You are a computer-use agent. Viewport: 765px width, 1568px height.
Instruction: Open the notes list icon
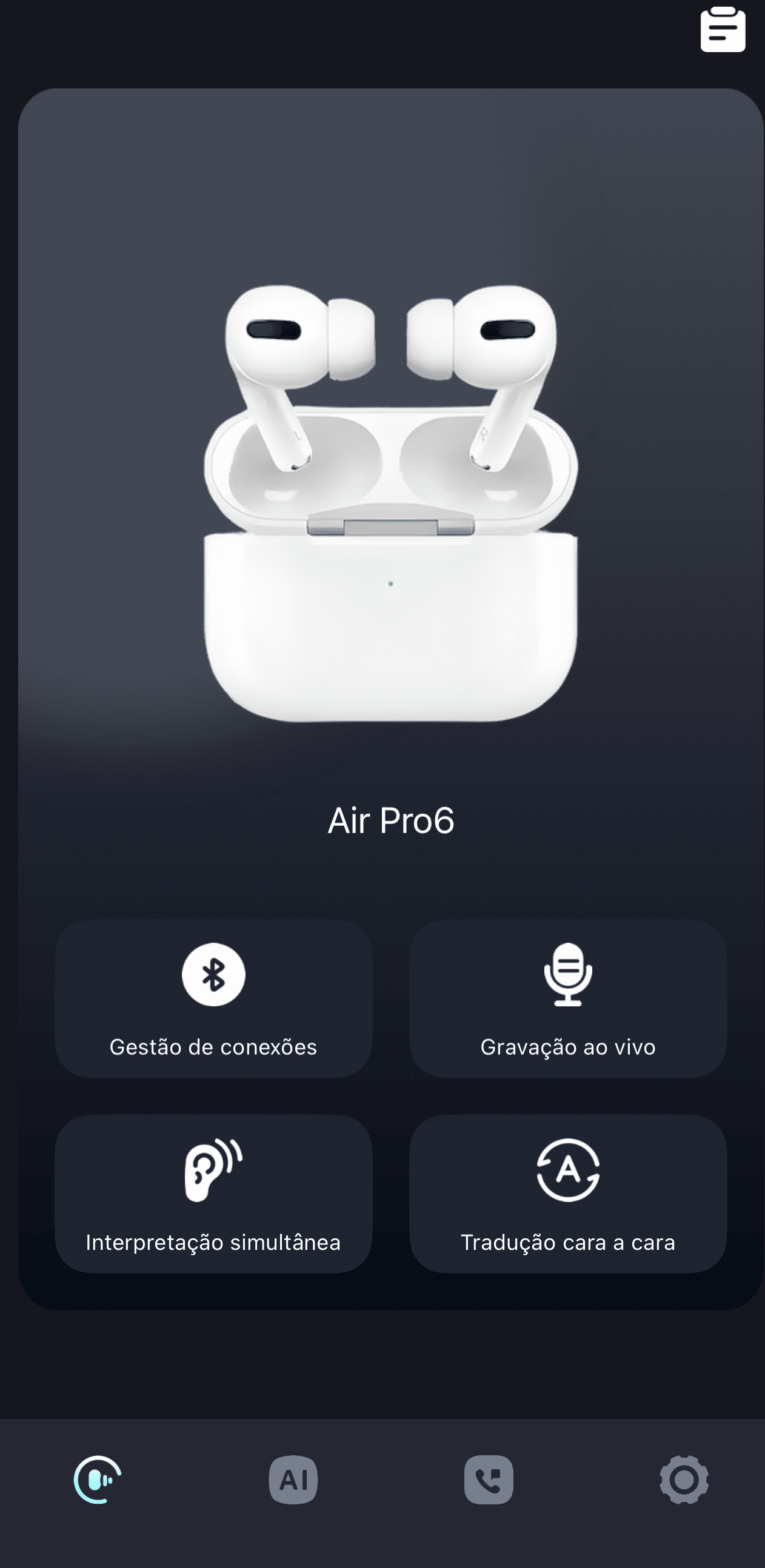point(723,30)
